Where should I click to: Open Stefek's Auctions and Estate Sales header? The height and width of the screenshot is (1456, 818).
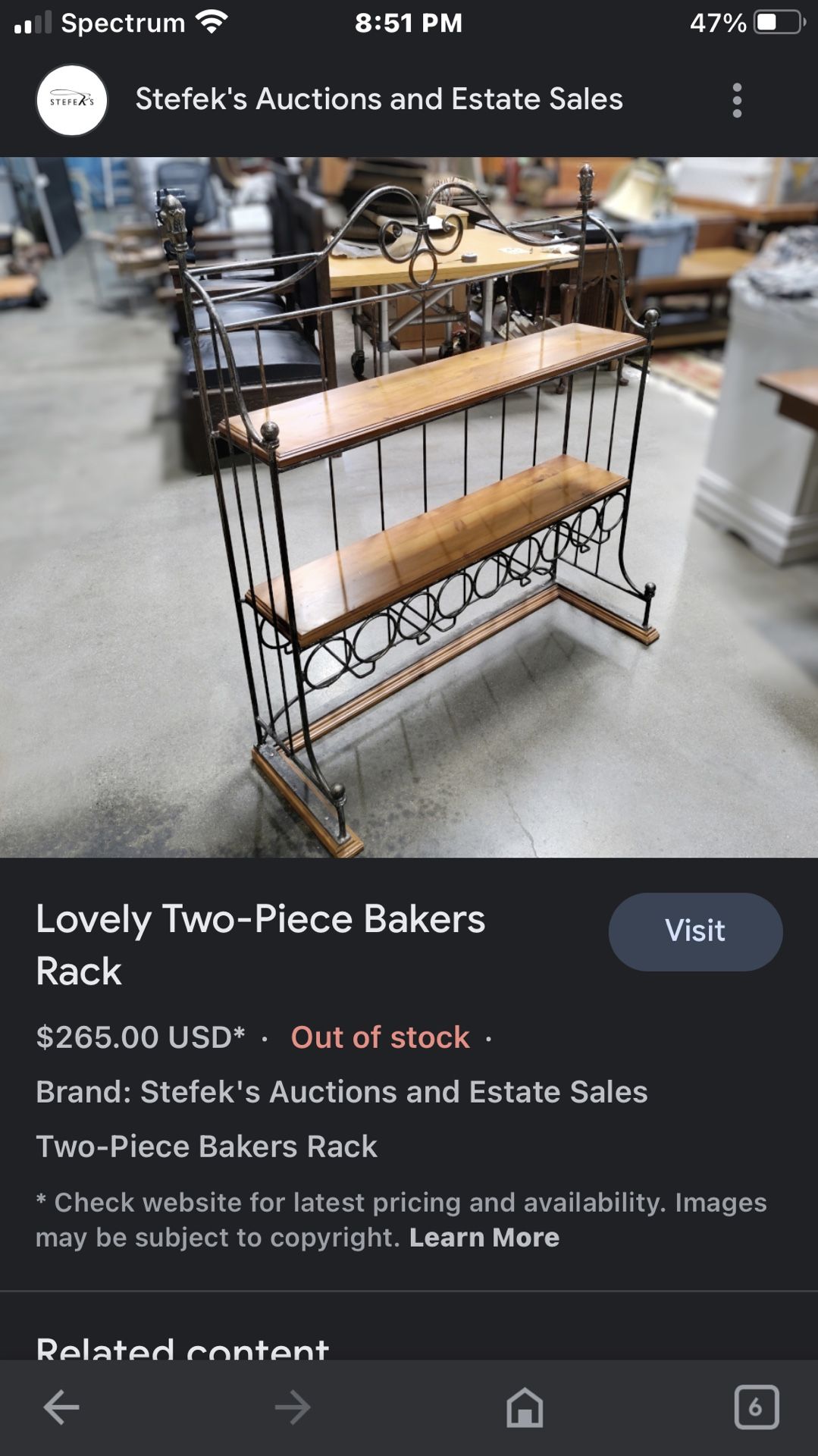(378, 99)
